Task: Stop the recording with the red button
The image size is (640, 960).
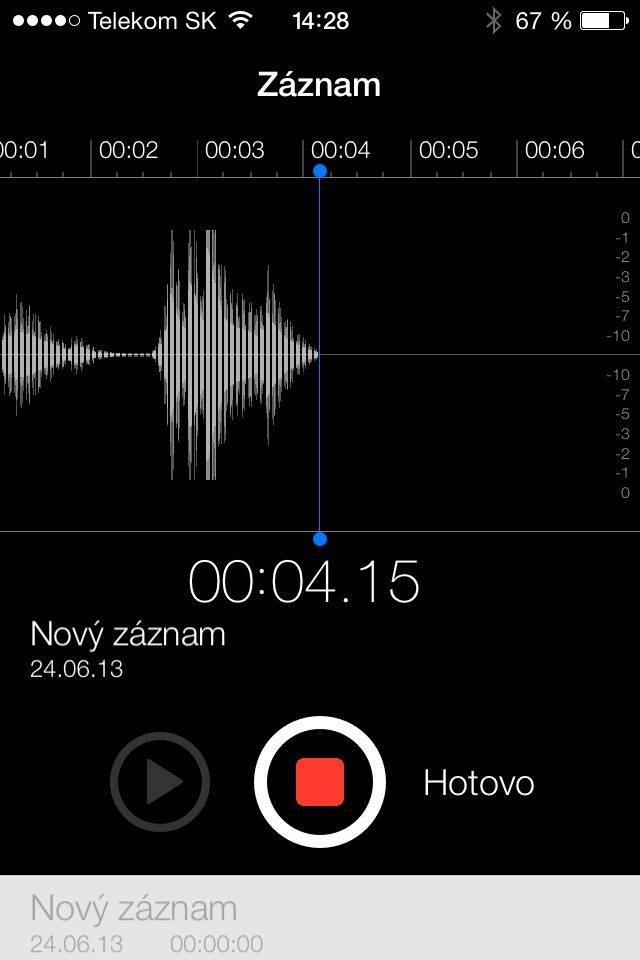Action: (x=320, y=782)
